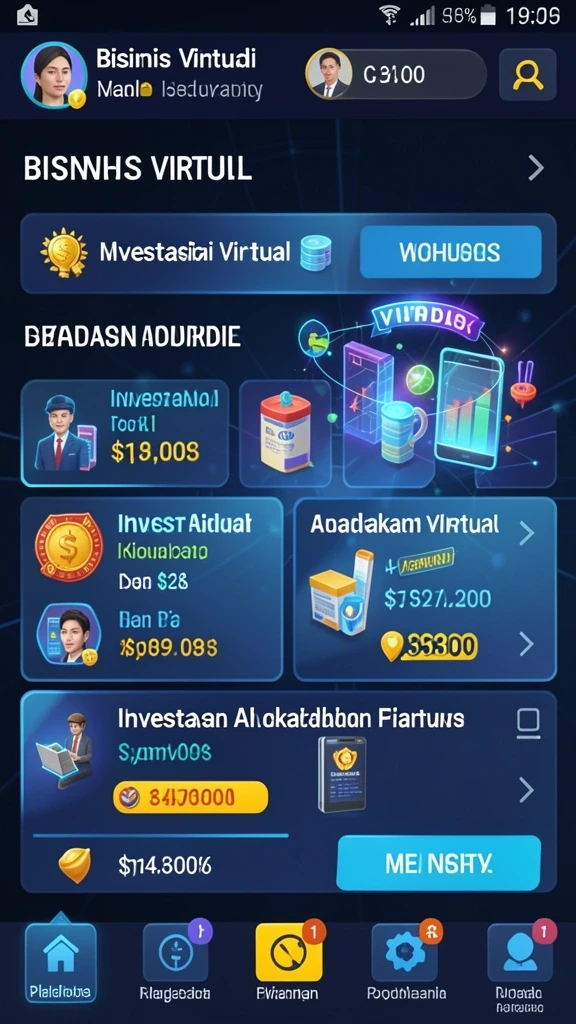Image resolution: width=576 pixels, height=1024 pixels.
Task: Tap the MEI NSHY button
Action: (x=438, y=863)
